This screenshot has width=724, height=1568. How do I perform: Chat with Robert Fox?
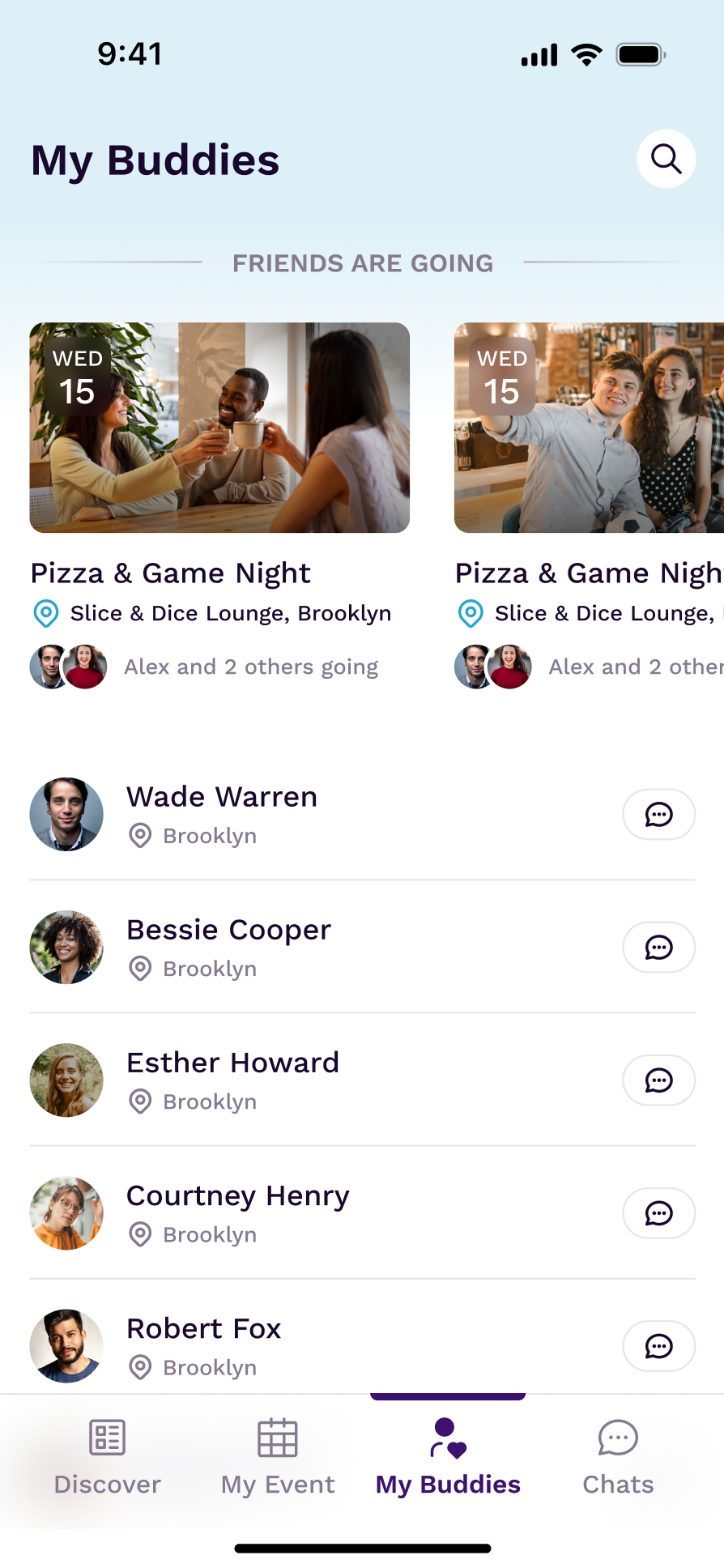point(658,1346)
